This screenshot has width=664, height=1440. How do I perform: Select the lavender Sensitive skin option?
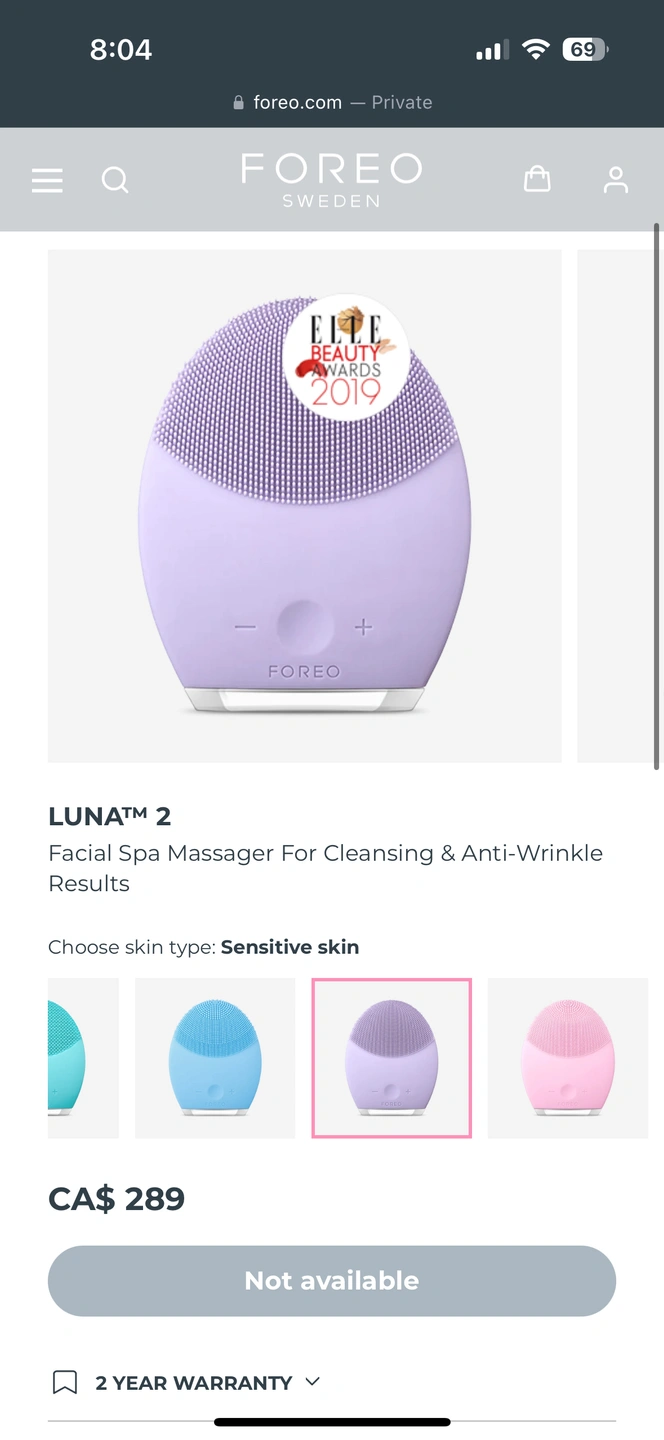pyautogui.click(x=391, y=1058)
